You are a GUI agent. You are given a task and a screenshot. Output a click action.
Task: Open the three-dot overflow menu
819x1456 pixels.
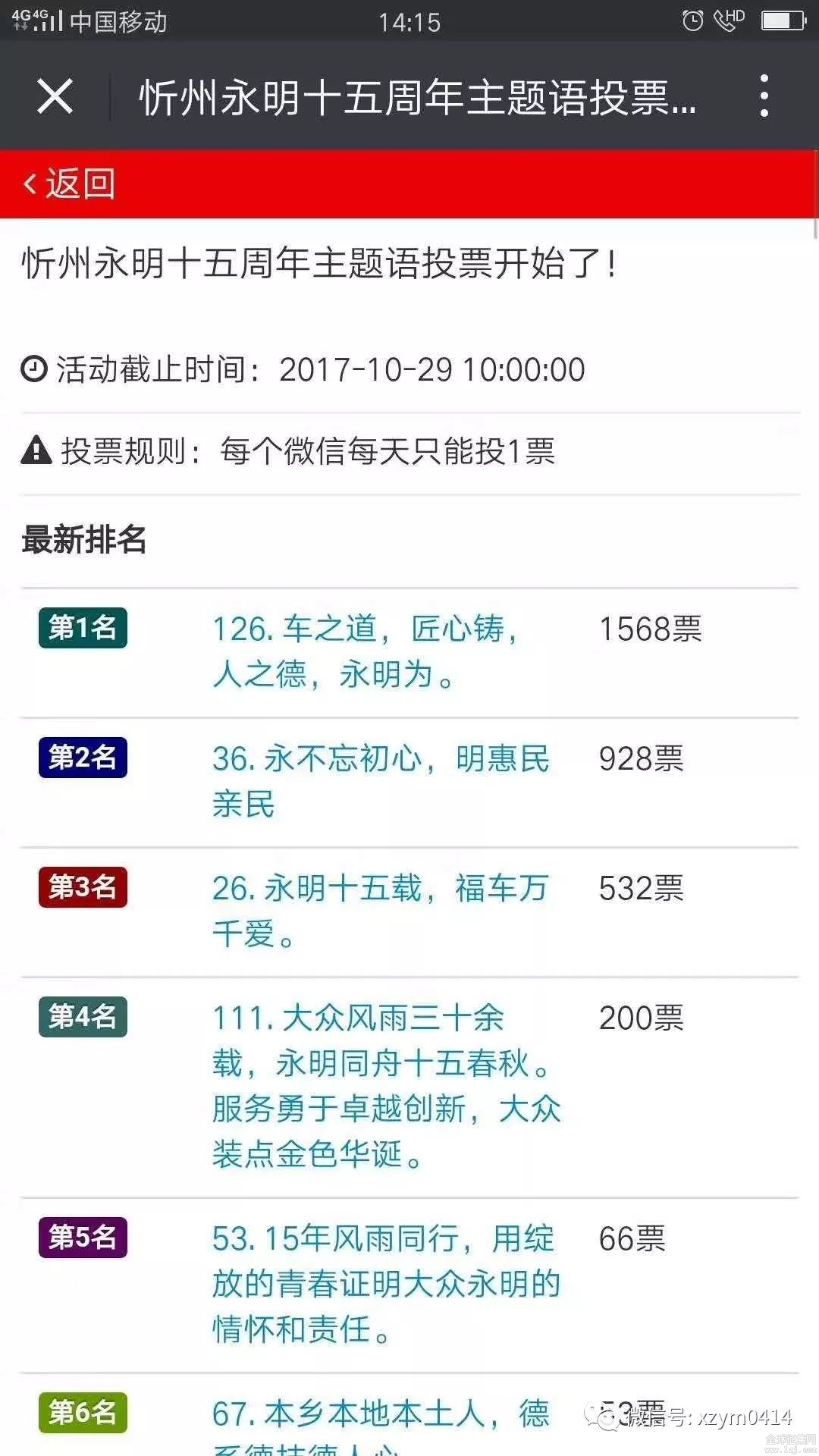click(764, 96)
